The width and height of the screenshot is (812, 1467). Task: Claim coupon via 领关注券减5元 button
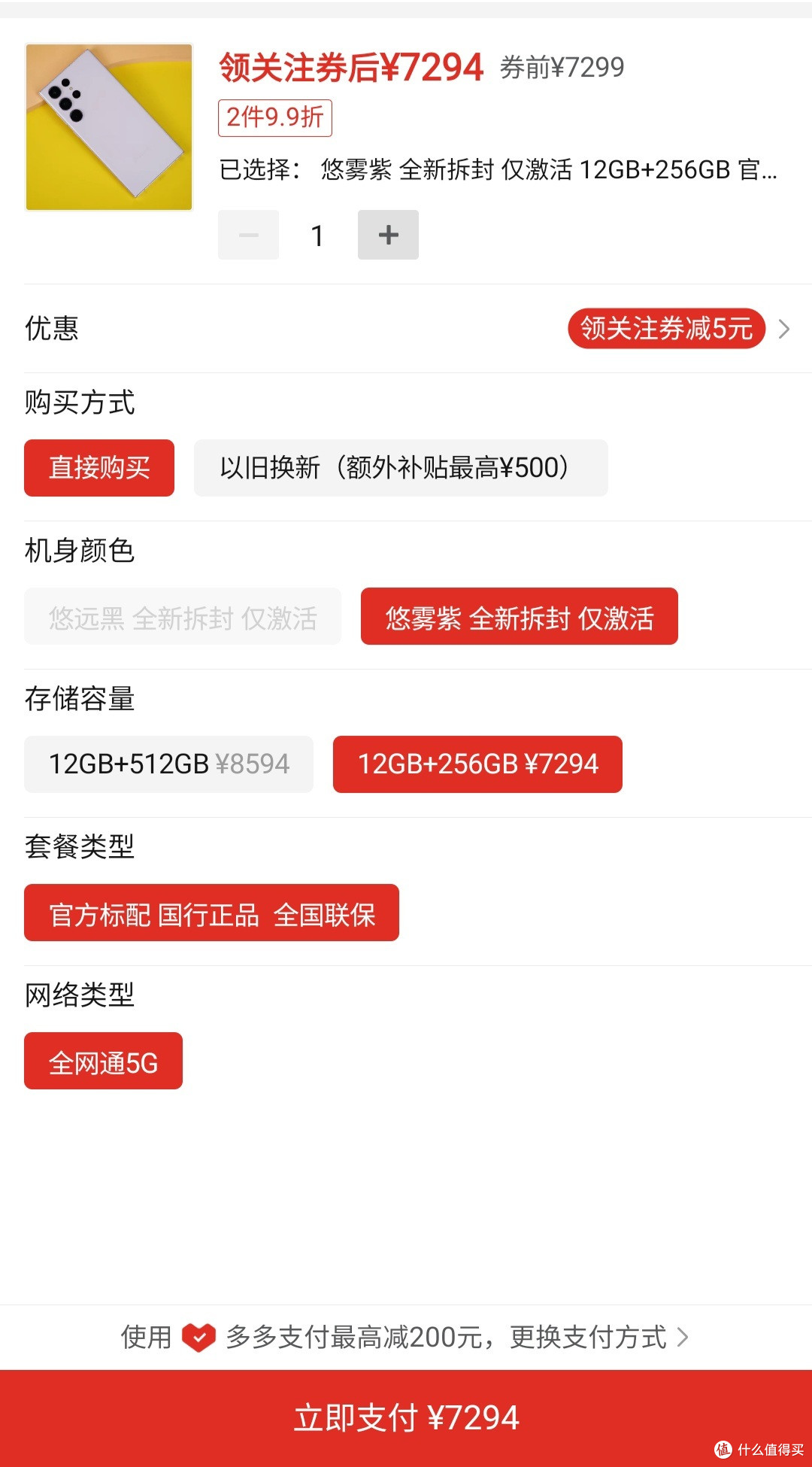(666, 329)
